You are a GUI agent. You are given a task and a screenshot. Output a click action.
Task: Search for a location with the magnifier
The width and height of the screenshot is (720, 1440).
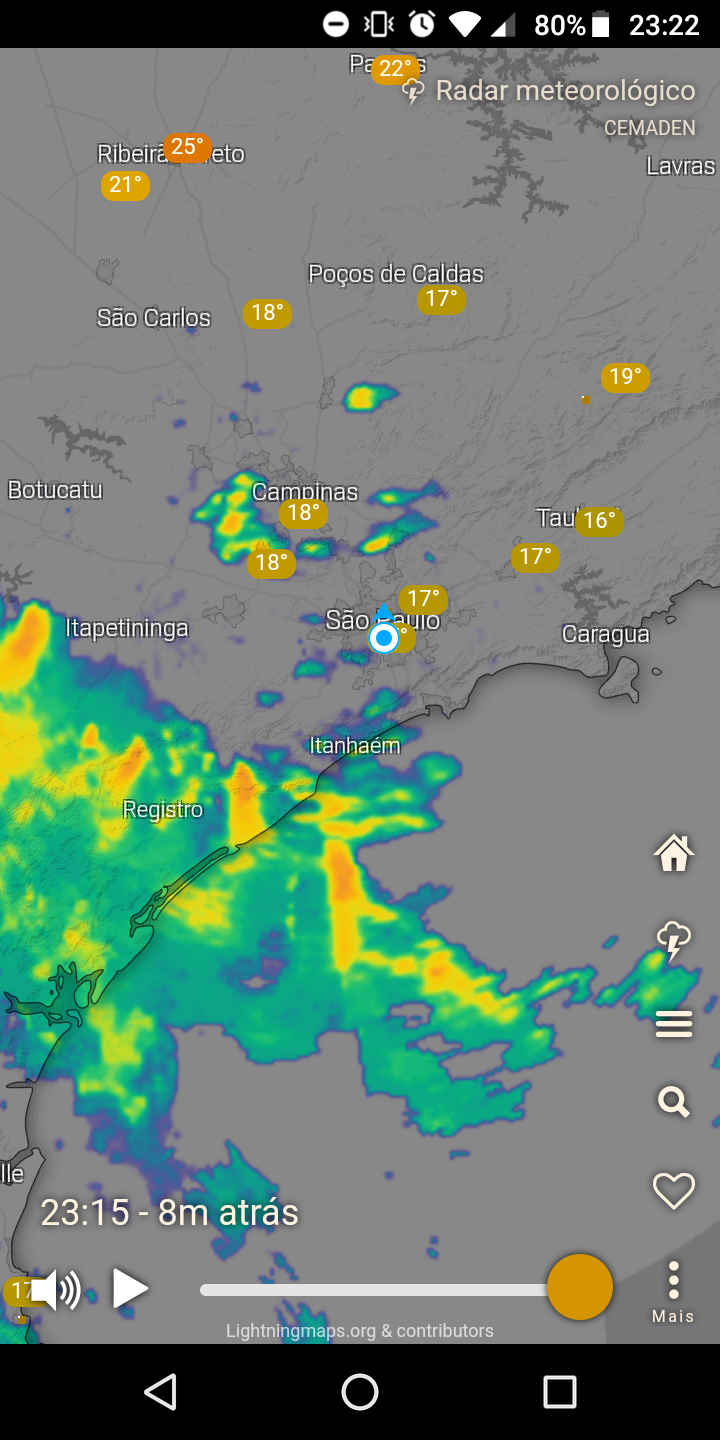pos(673,1103)
